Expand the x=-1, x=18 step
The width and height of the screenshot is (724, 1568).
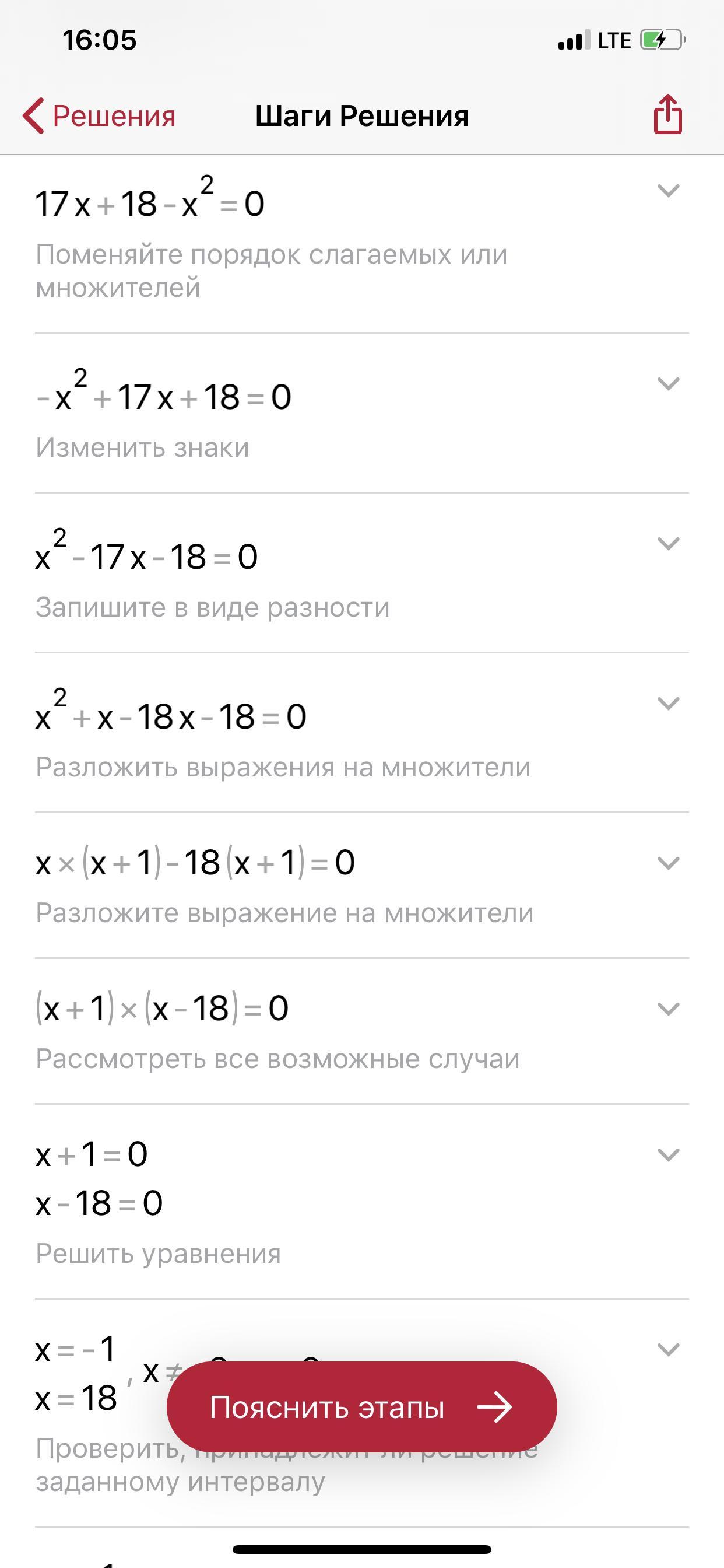[668, 1349]
